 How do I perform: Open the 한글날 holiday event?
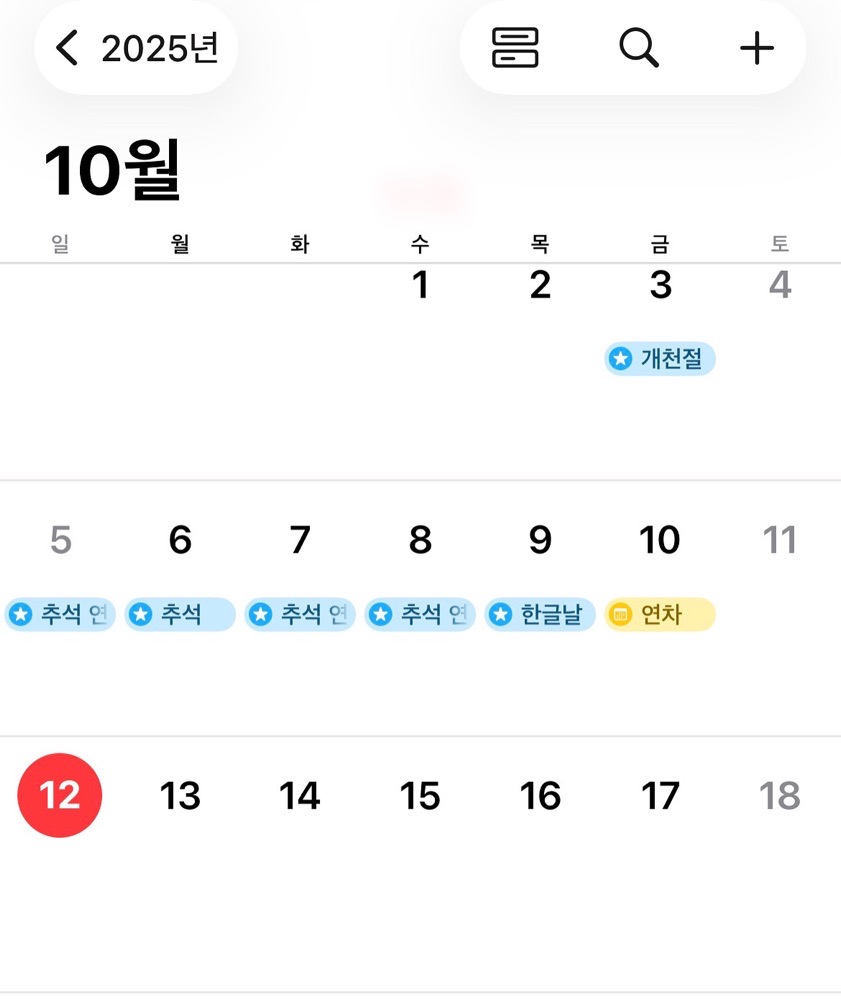tap(540, 614)
